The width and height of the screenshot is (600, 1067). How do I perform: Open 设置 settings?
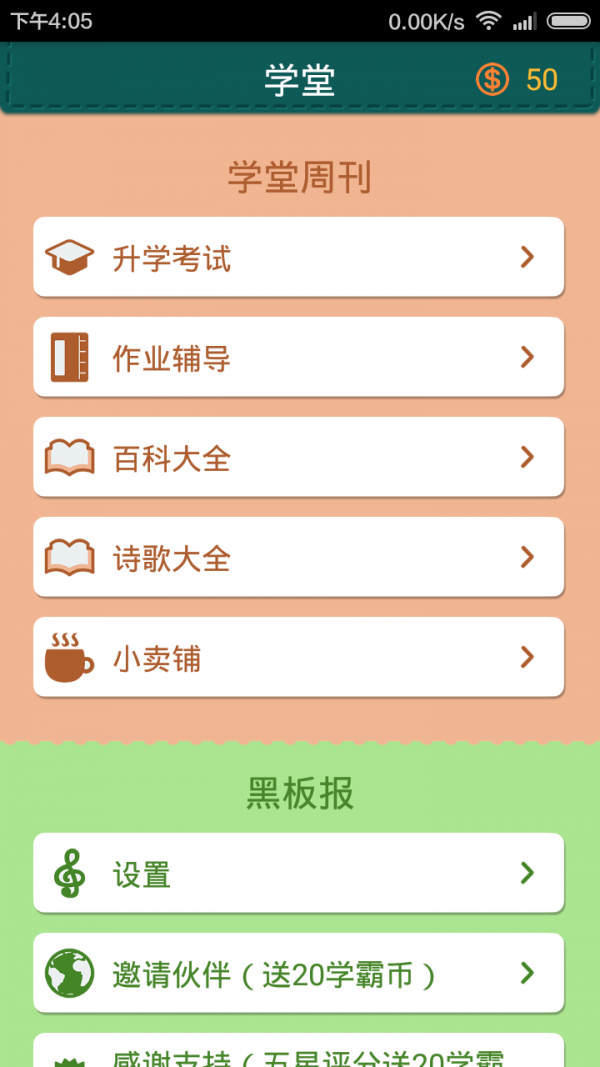(298, 874)
